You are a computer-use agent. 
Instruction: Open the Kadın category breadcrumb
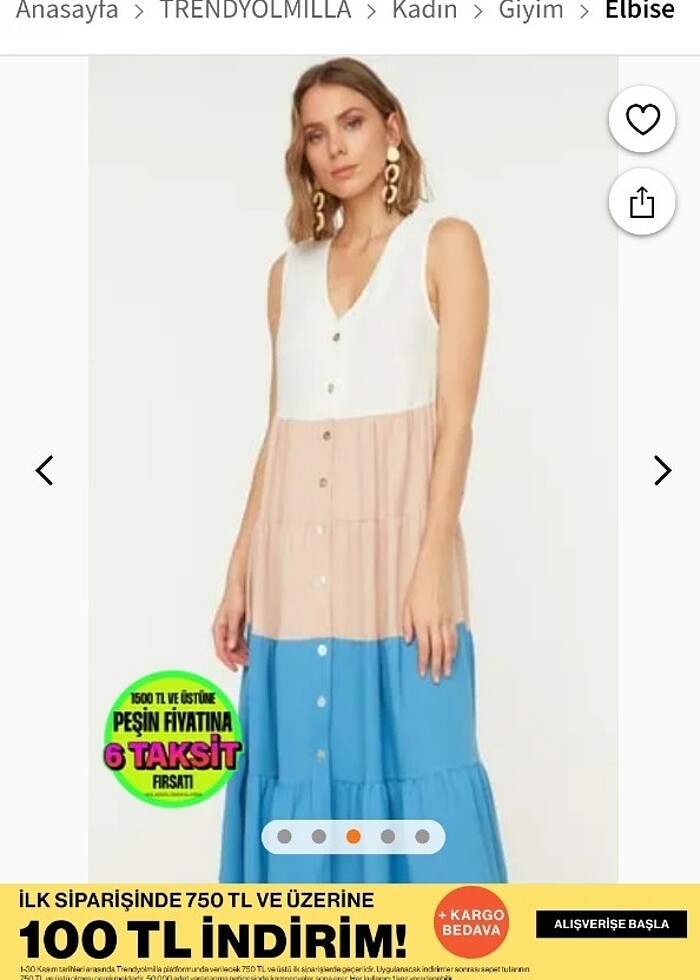coord(424,11)
